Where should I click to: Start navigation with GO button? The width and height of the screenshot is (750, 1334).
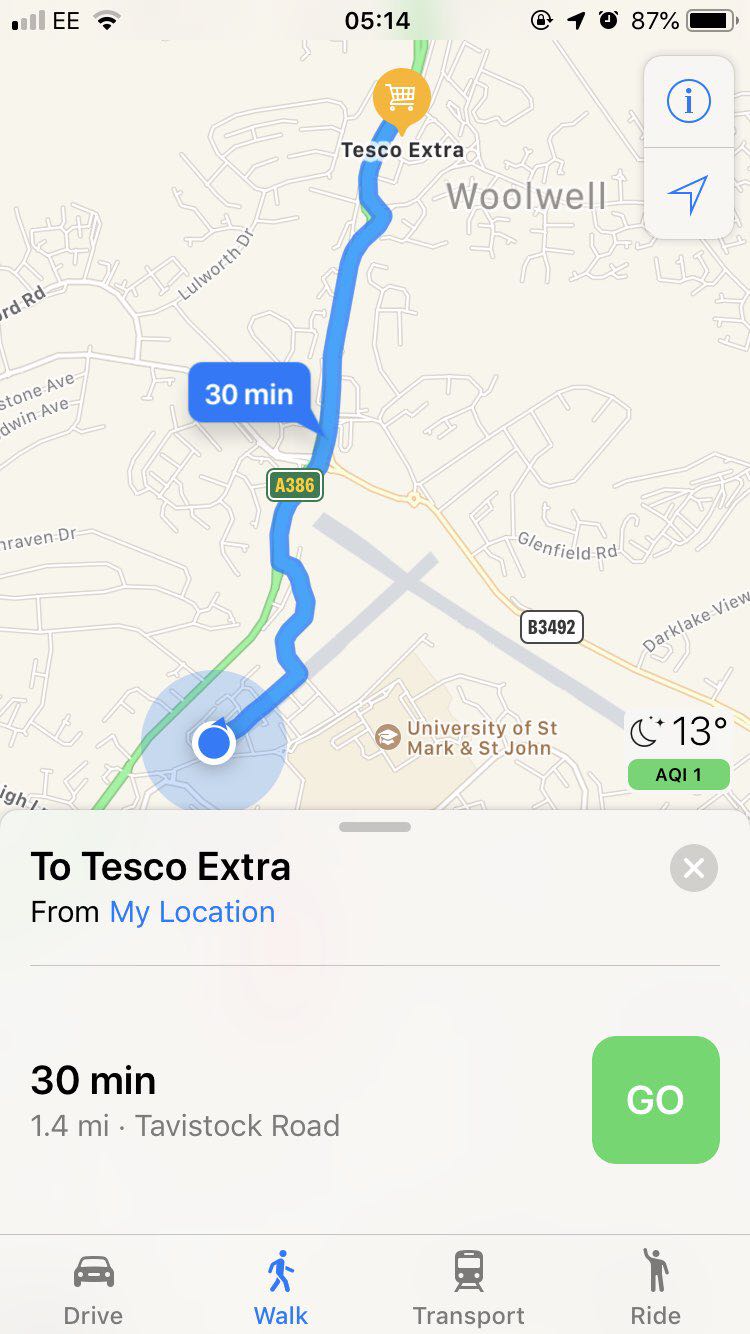[x=655, y=1099]
